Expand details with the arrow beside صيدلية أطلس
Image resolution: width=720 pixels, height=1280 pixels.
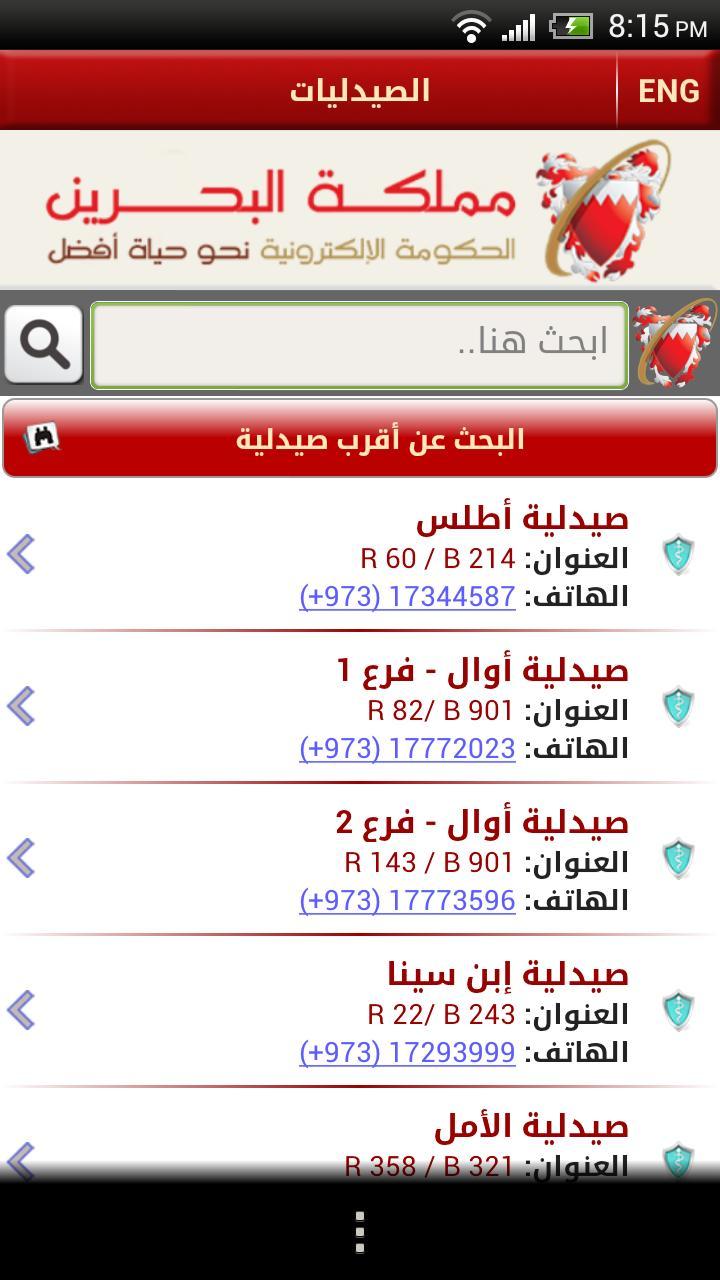(x=22, y=553)
